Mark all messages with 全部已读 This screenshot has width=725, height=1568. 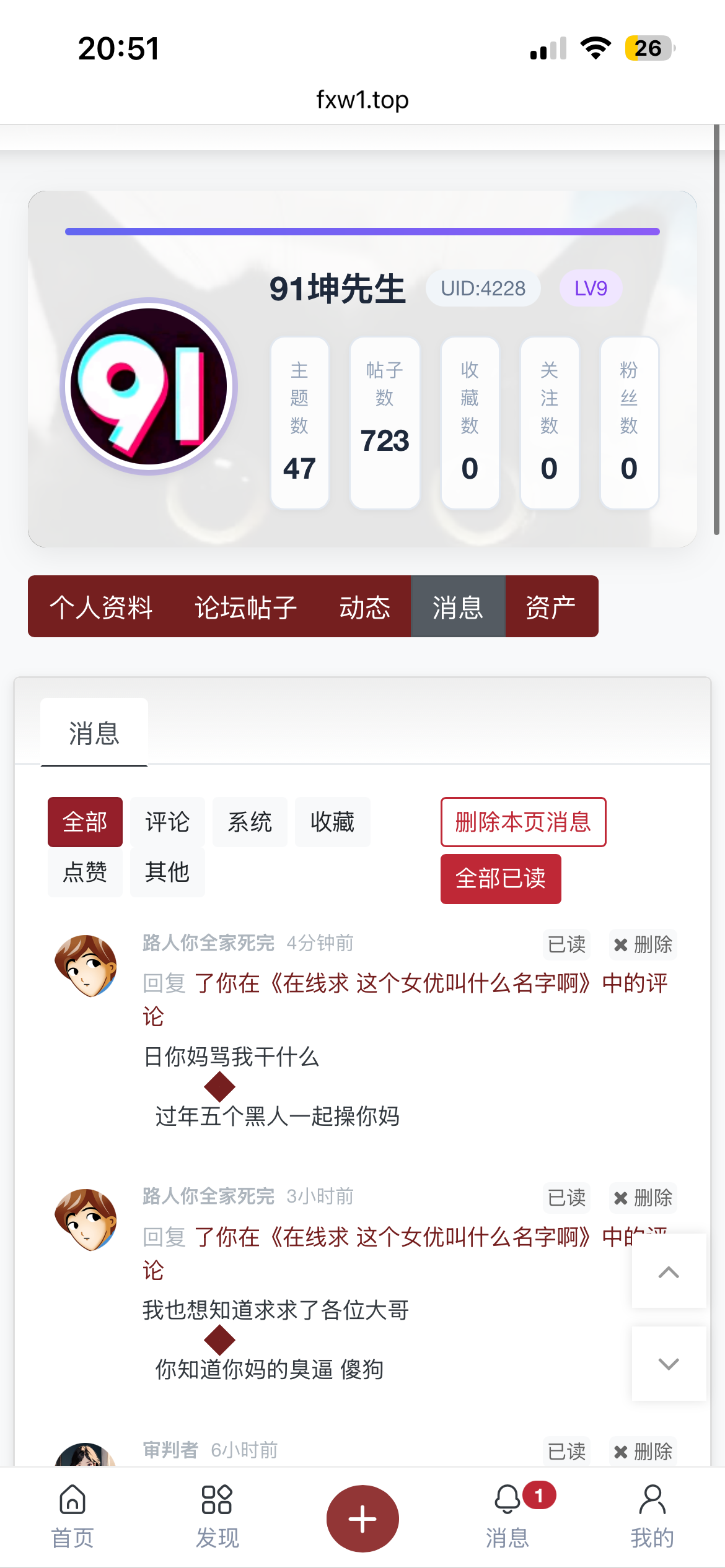pyautogui.click(x=501, y=879)
